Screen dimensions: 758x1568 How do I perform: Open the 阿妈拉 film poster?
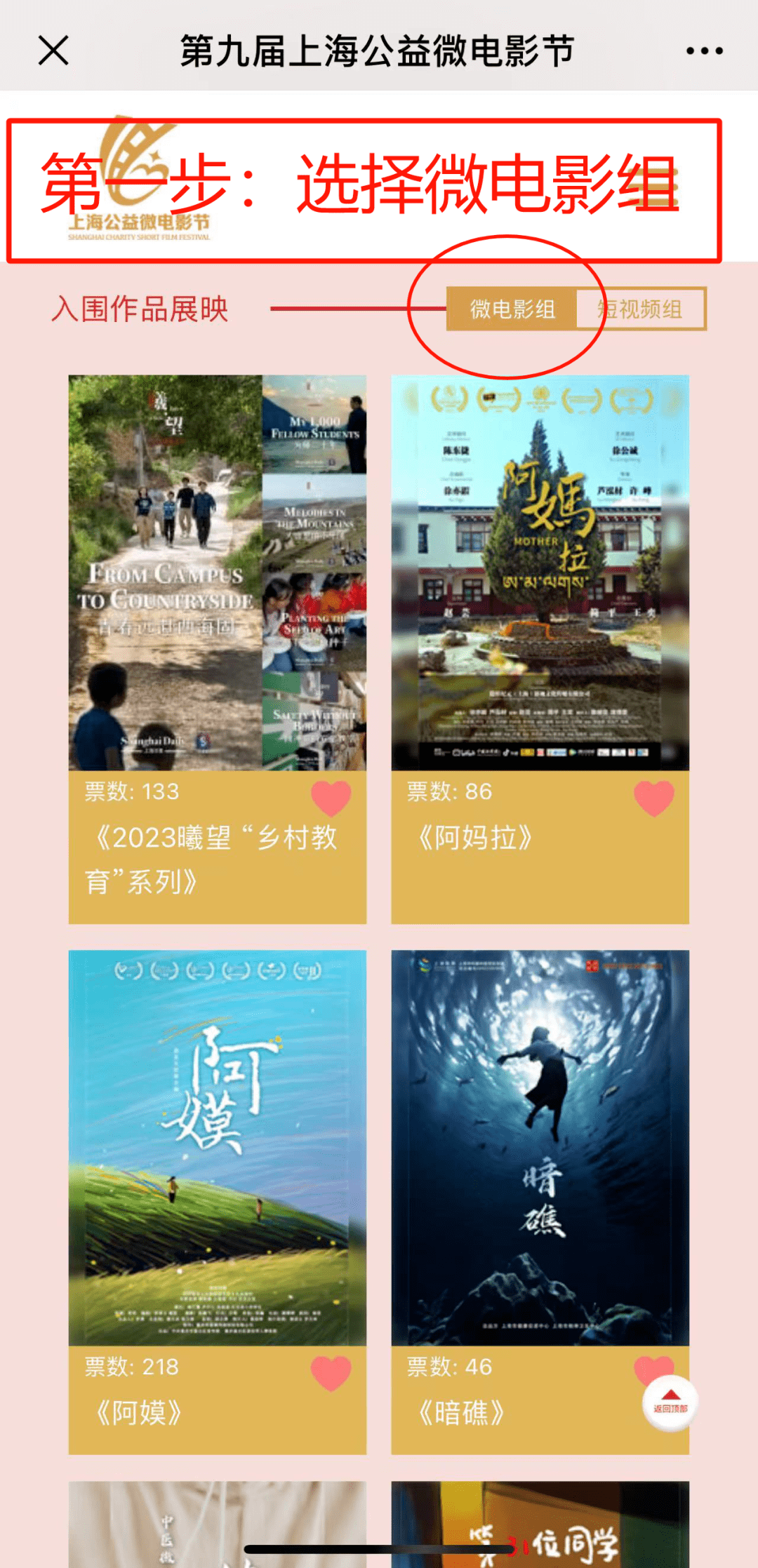540,572
